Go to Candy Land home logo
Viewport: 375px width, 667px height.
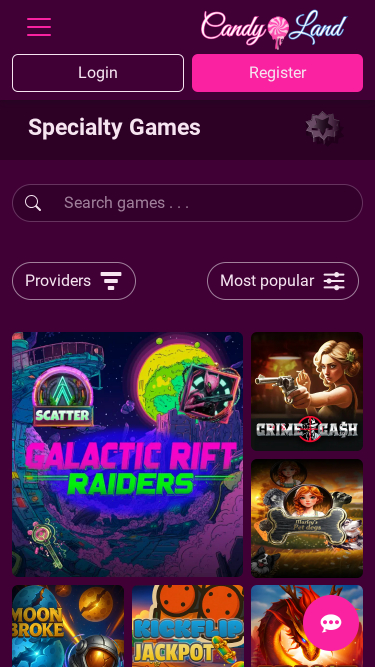(x=274, y=28)
